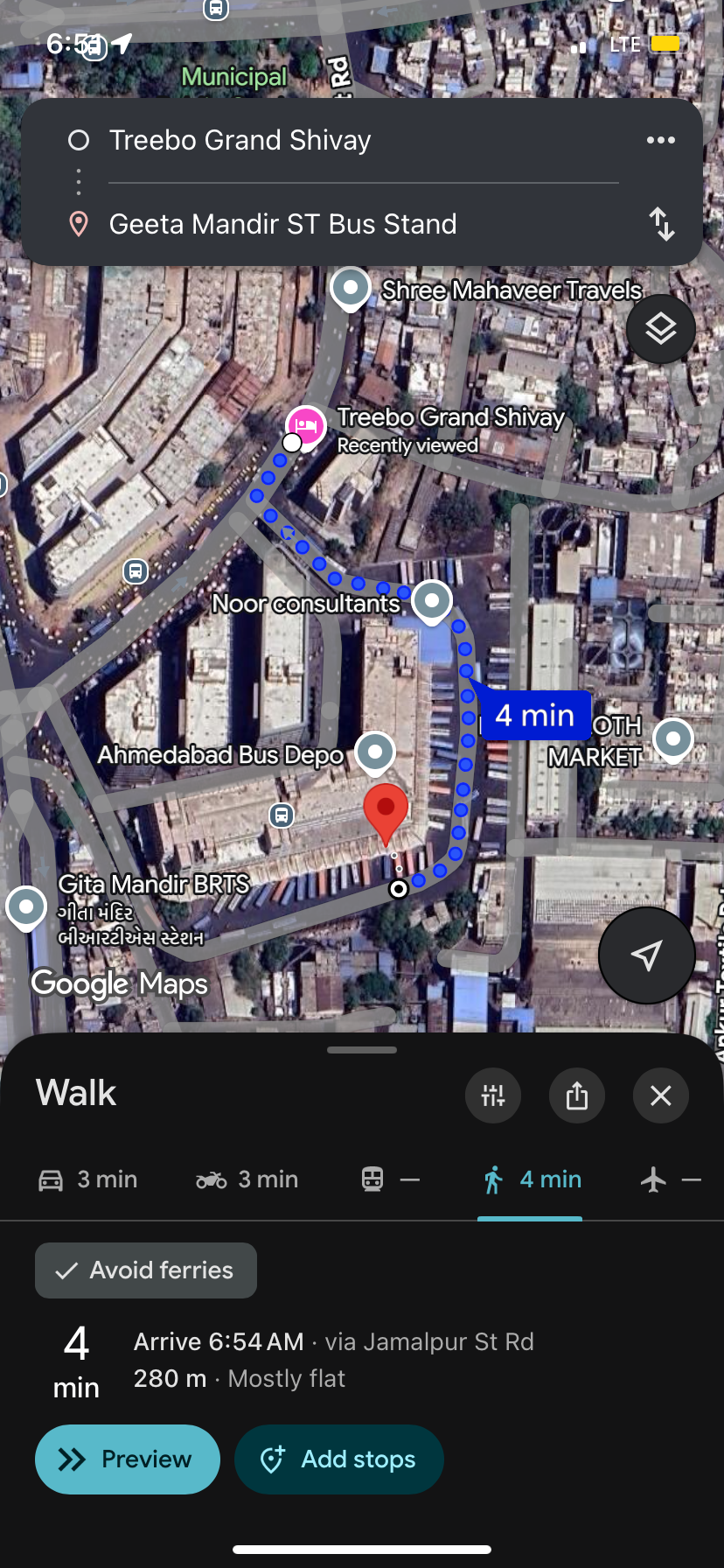This screenshot has width=724, height=1568.
Task: Select the walking 4 min tab
Action: 531,1179
